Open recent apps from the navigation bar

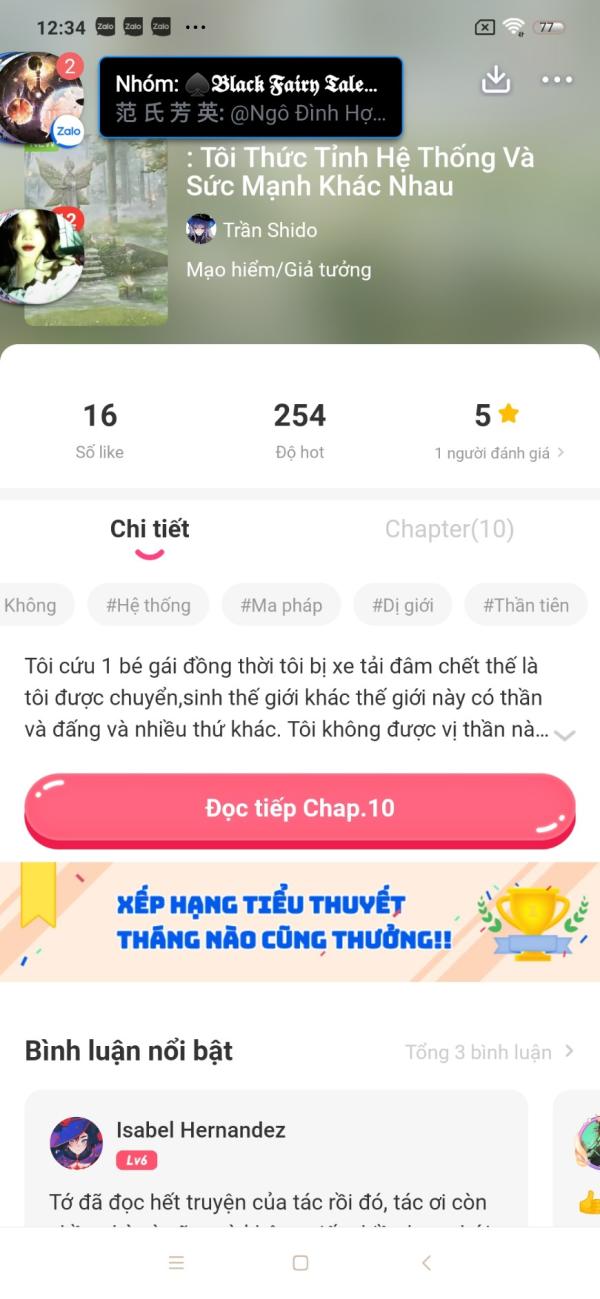pos(177,1263)
